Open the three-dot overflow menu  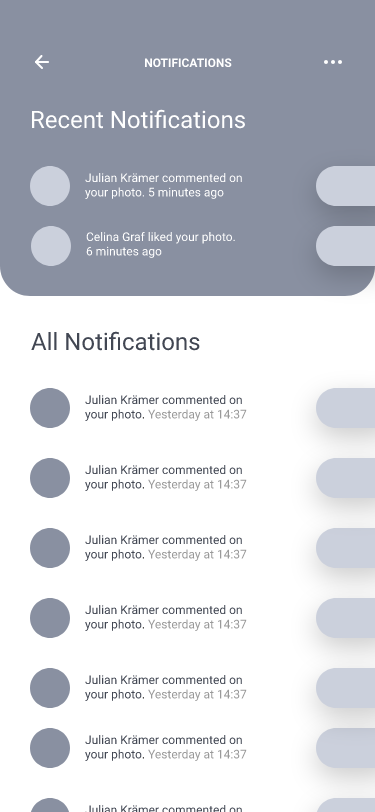point(333,62)
